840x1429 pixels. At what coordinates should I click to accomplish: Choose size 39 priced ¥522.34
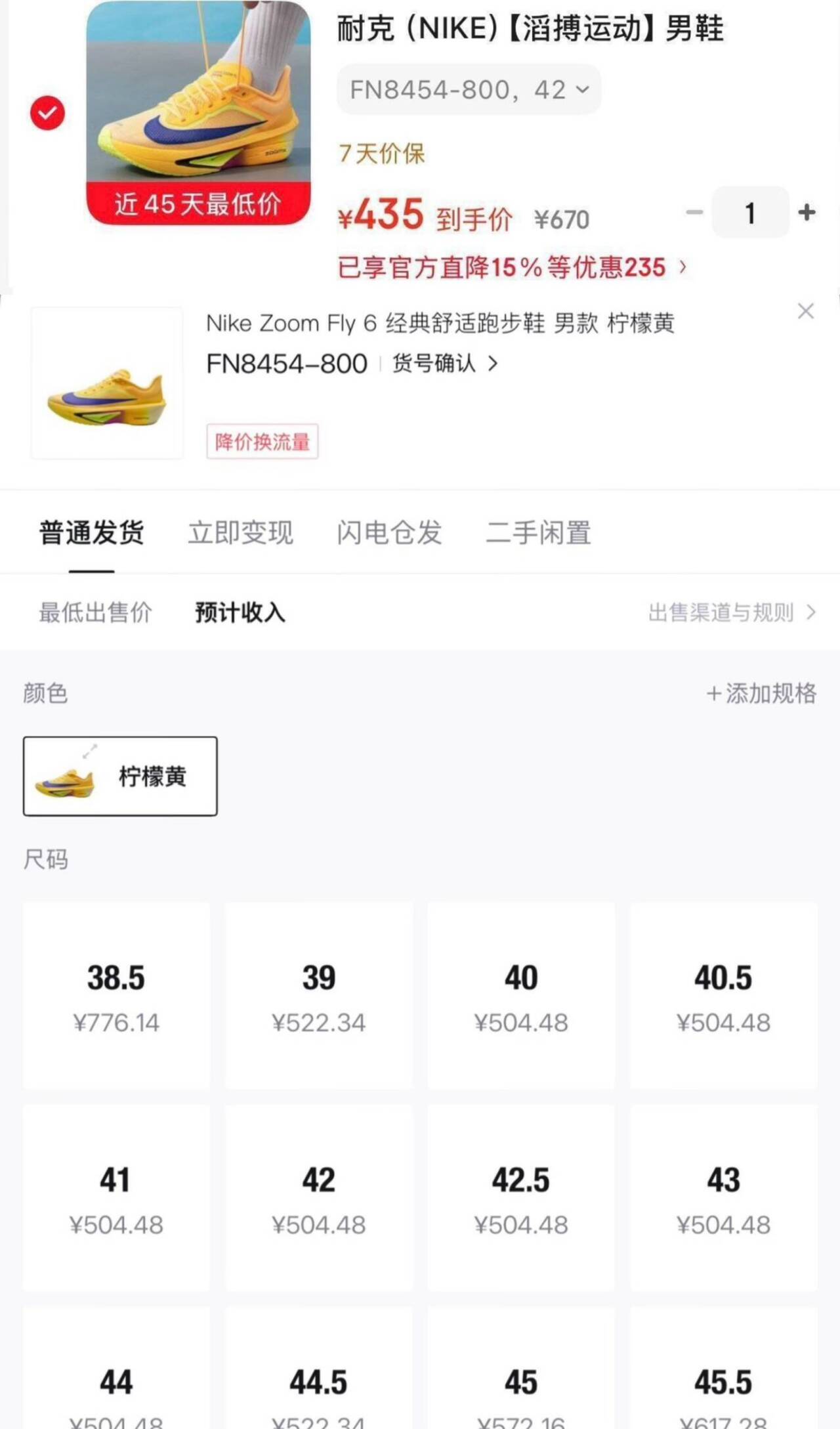pyautogui.click(x=319, y=996)
